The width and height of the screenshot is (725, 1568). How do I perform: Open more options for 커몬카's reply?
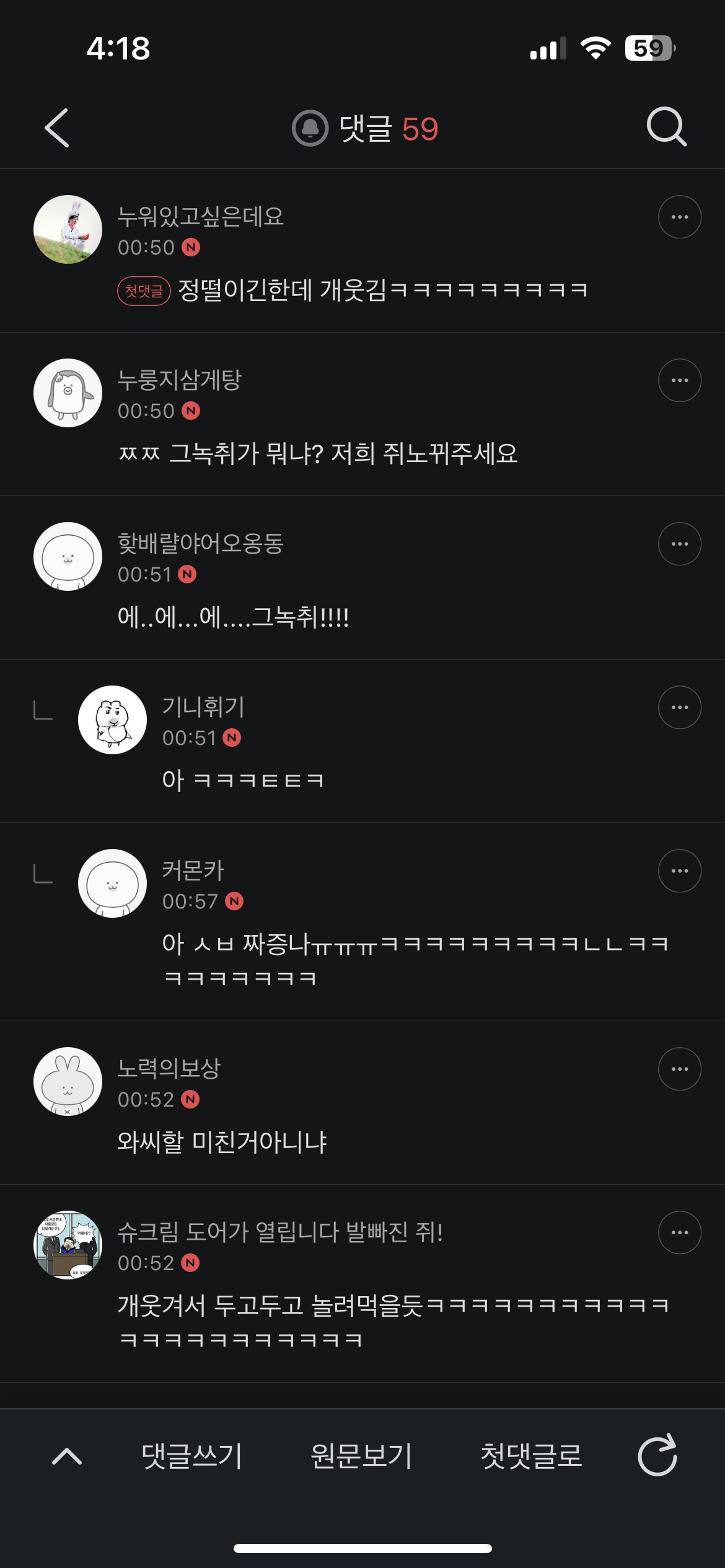point(680,871)
